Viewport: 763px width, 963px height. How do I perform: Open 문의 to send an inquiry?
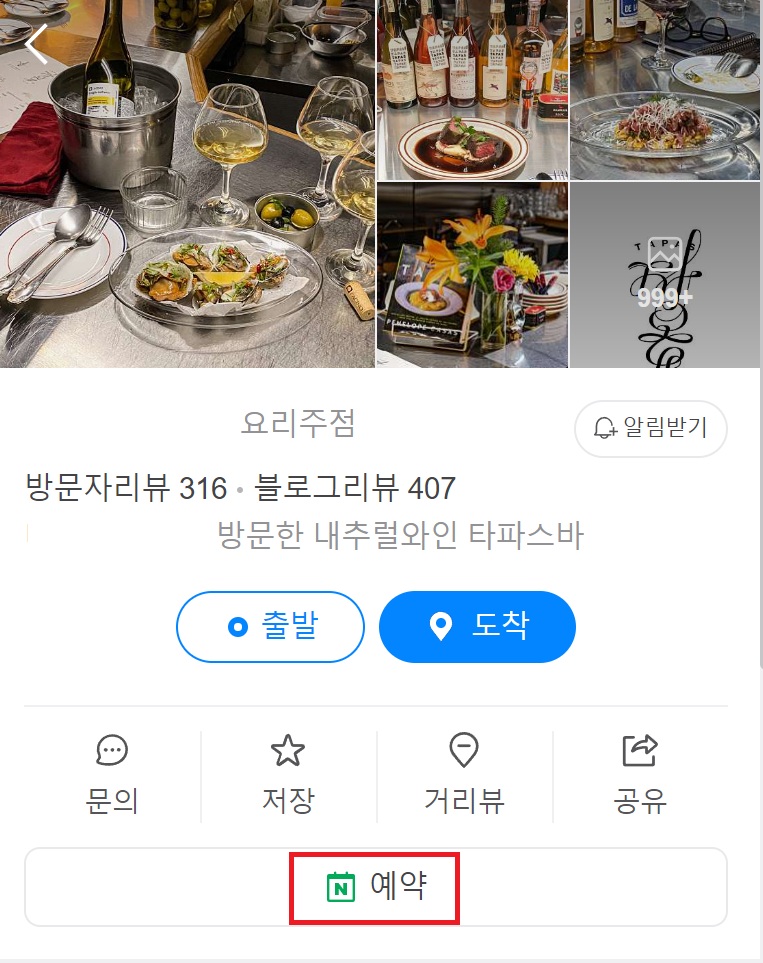click(x=112, y=774)
